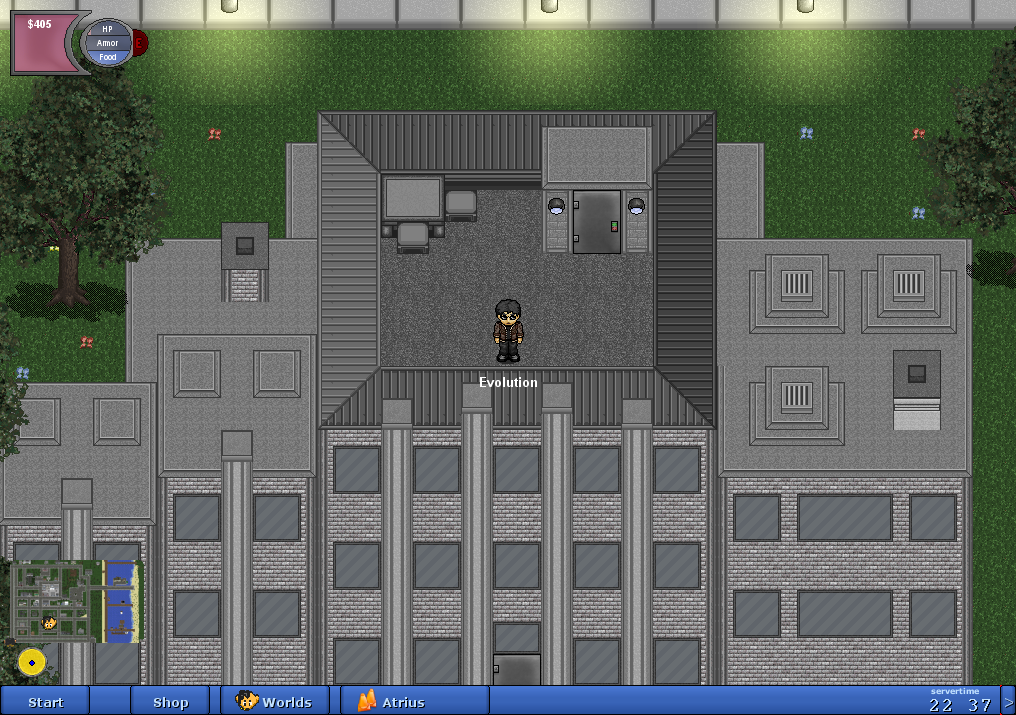Open the Start menu
1016x715 pixels.
click(45, 701)
